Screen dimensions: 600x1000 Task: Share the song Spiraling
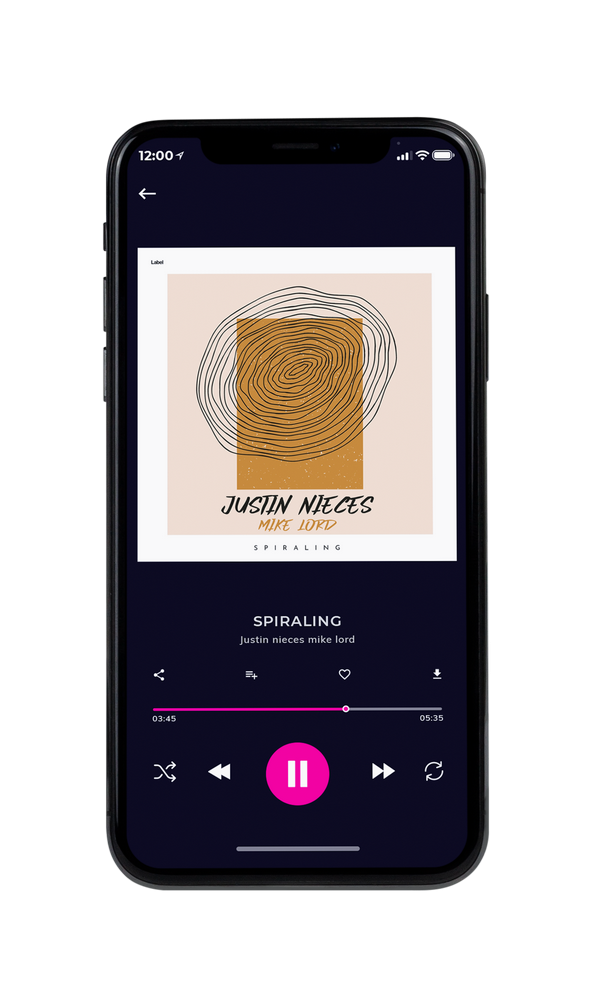point(159,675)
